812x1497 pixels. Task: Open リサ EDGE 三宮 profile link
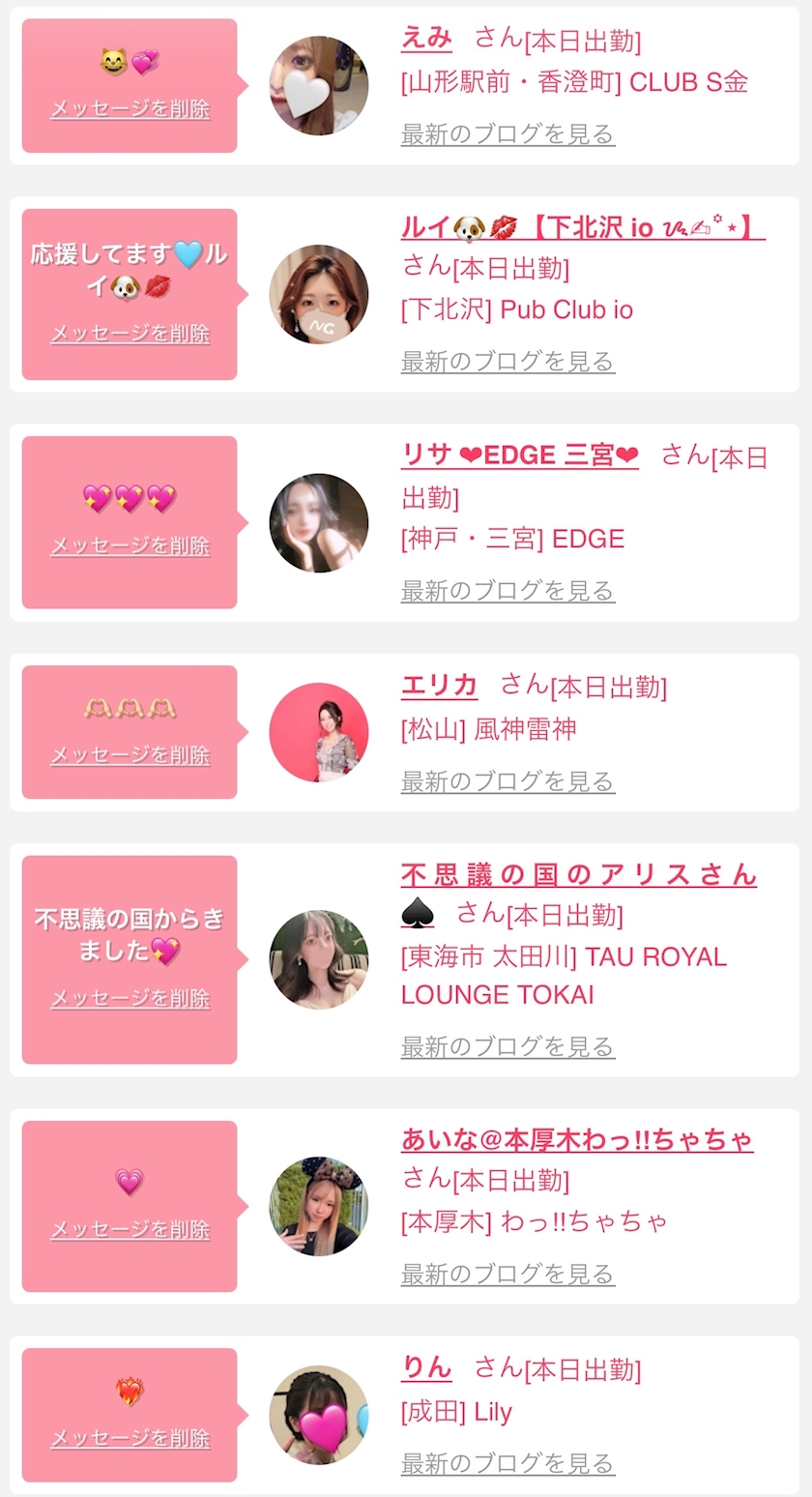[519, 455]
